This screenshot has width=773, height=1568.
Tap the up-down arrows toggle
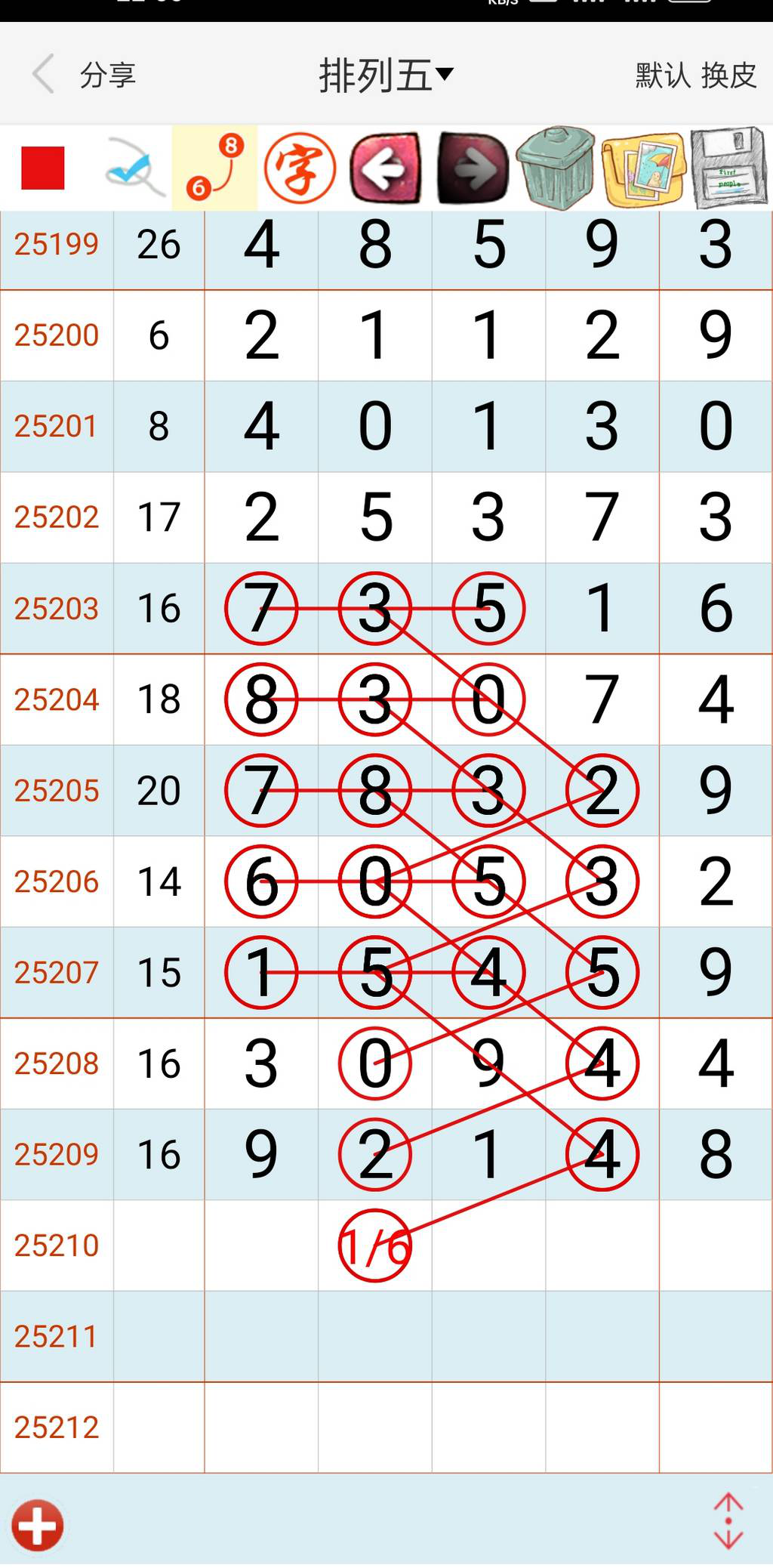(728, 1520)
